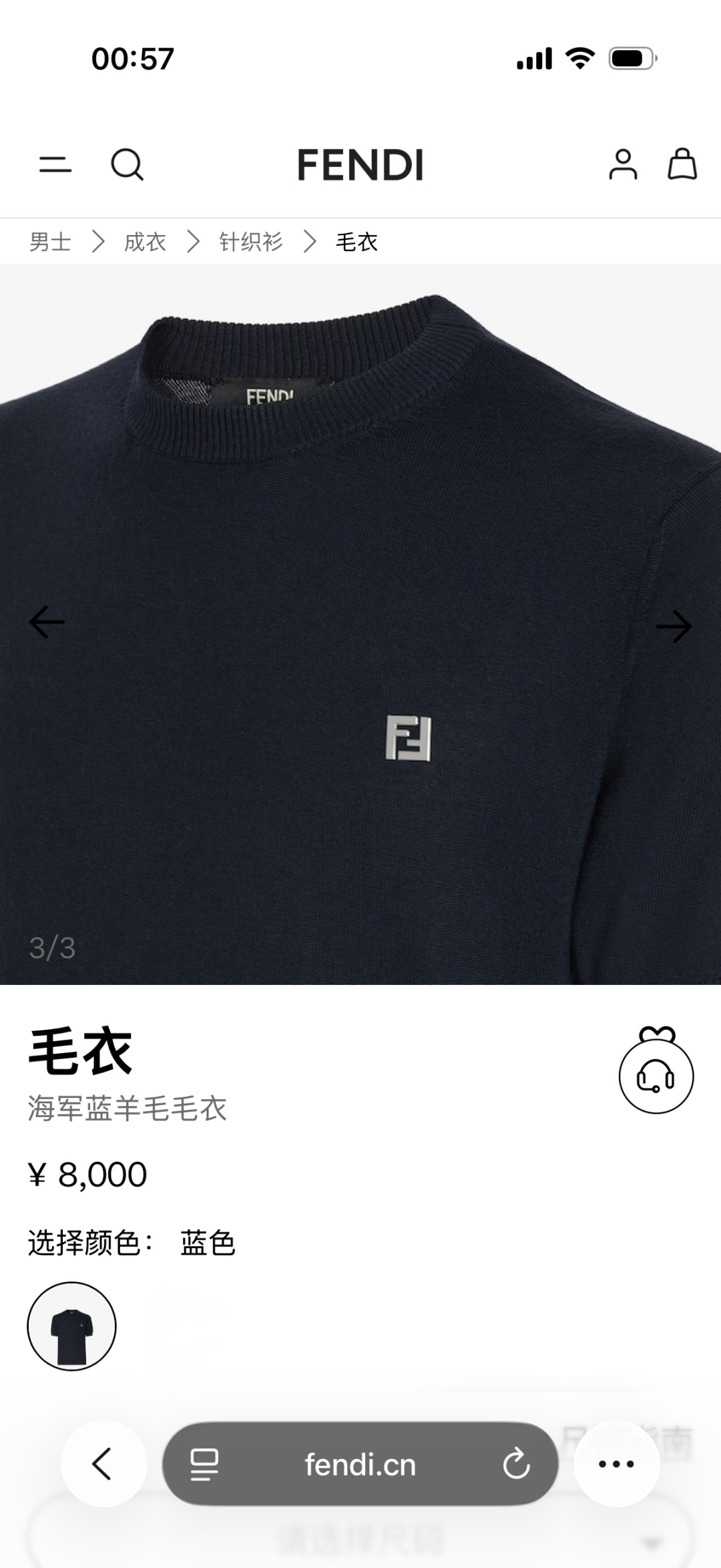Select the blue sweater color swatch
This screenshot has width=721, height=1568.
coord(71,1326)
